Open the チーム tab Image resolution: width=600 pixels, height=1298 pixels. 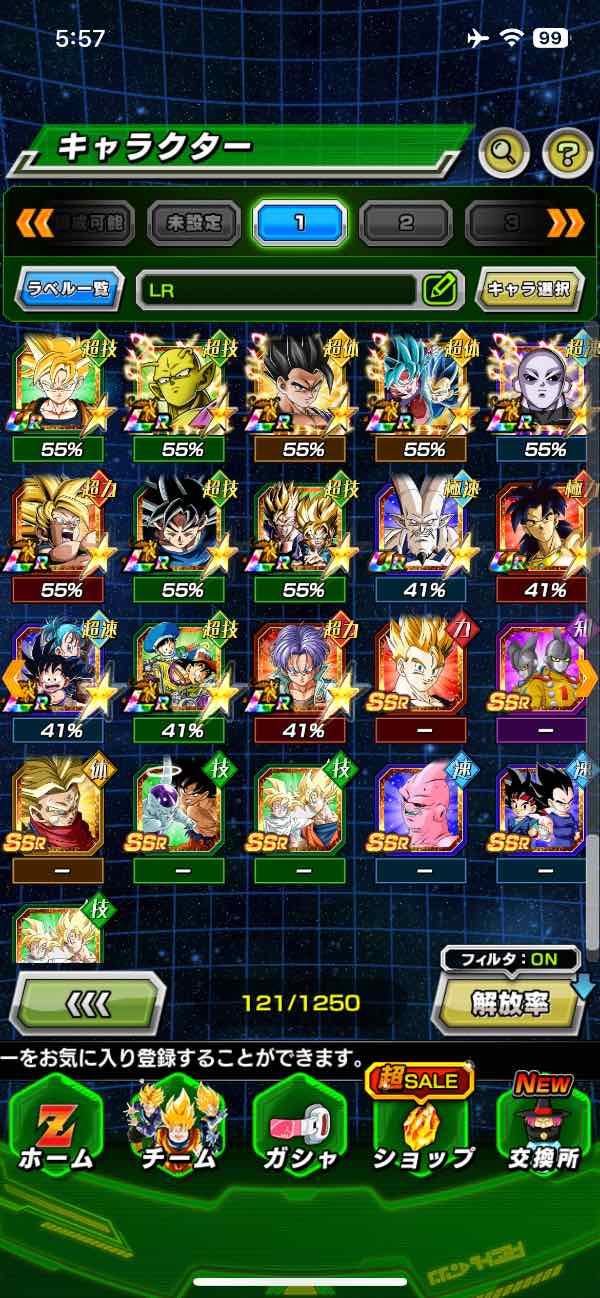point(177,1128)
